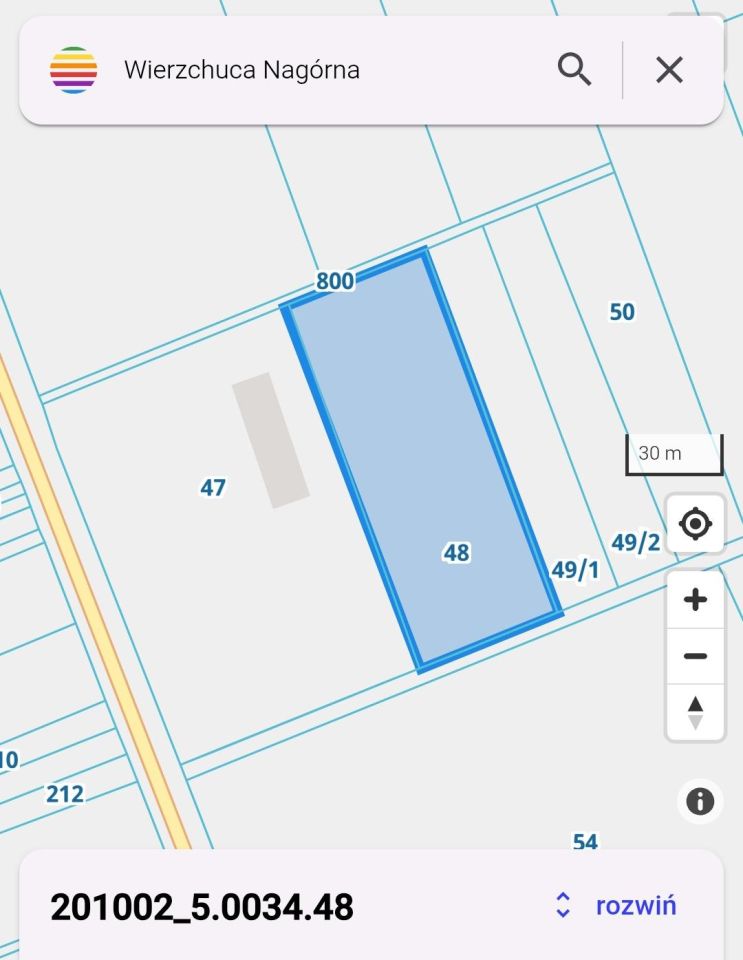The height and width of the screenshot is (960, 743).
Task: Zoom in on the map
Action: tap(695, 600)
